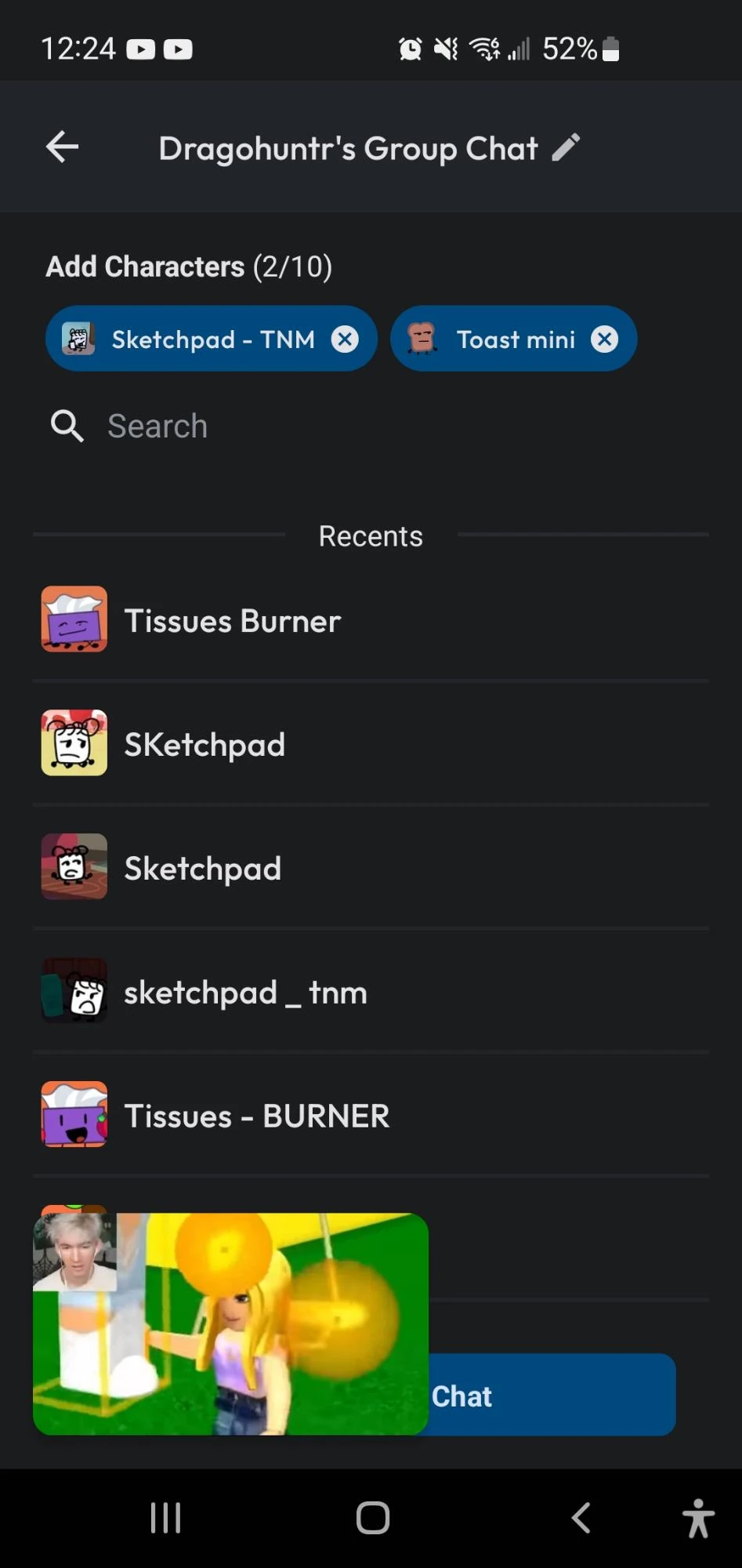The height and width of the screenshot is (1568, 742).
Task: Open the floating picture-in-picture video
Action: [231, 1324]
